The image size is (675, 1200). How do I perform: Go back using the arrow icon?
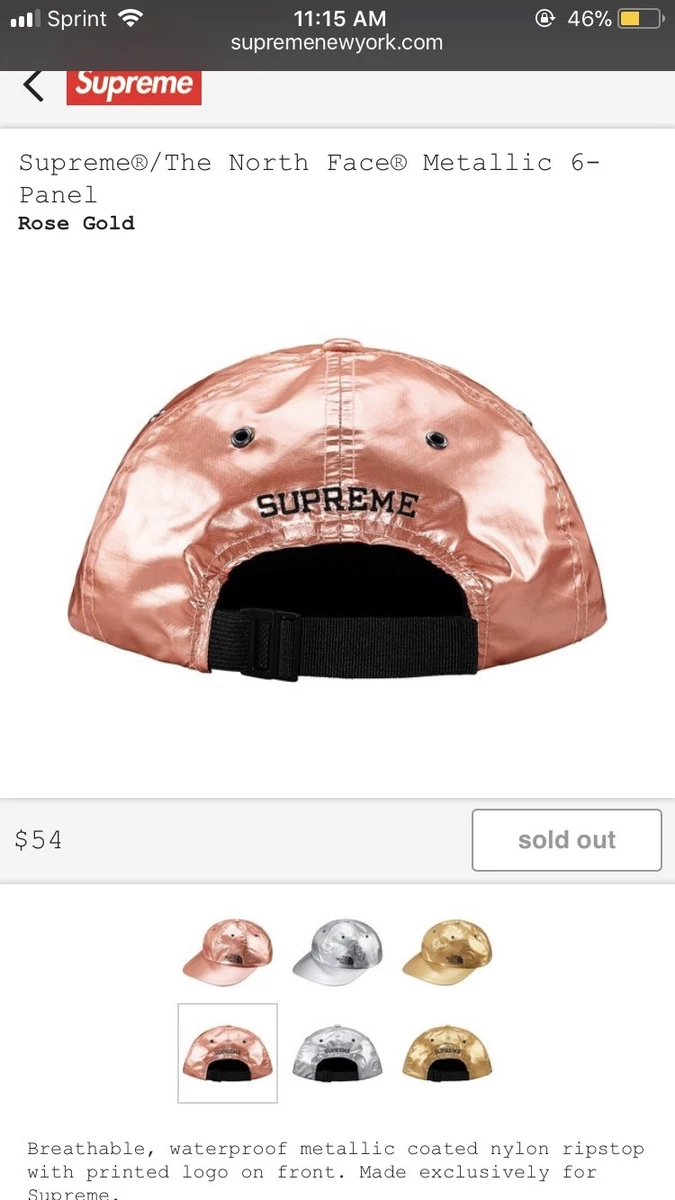click(x=34, y=85)
